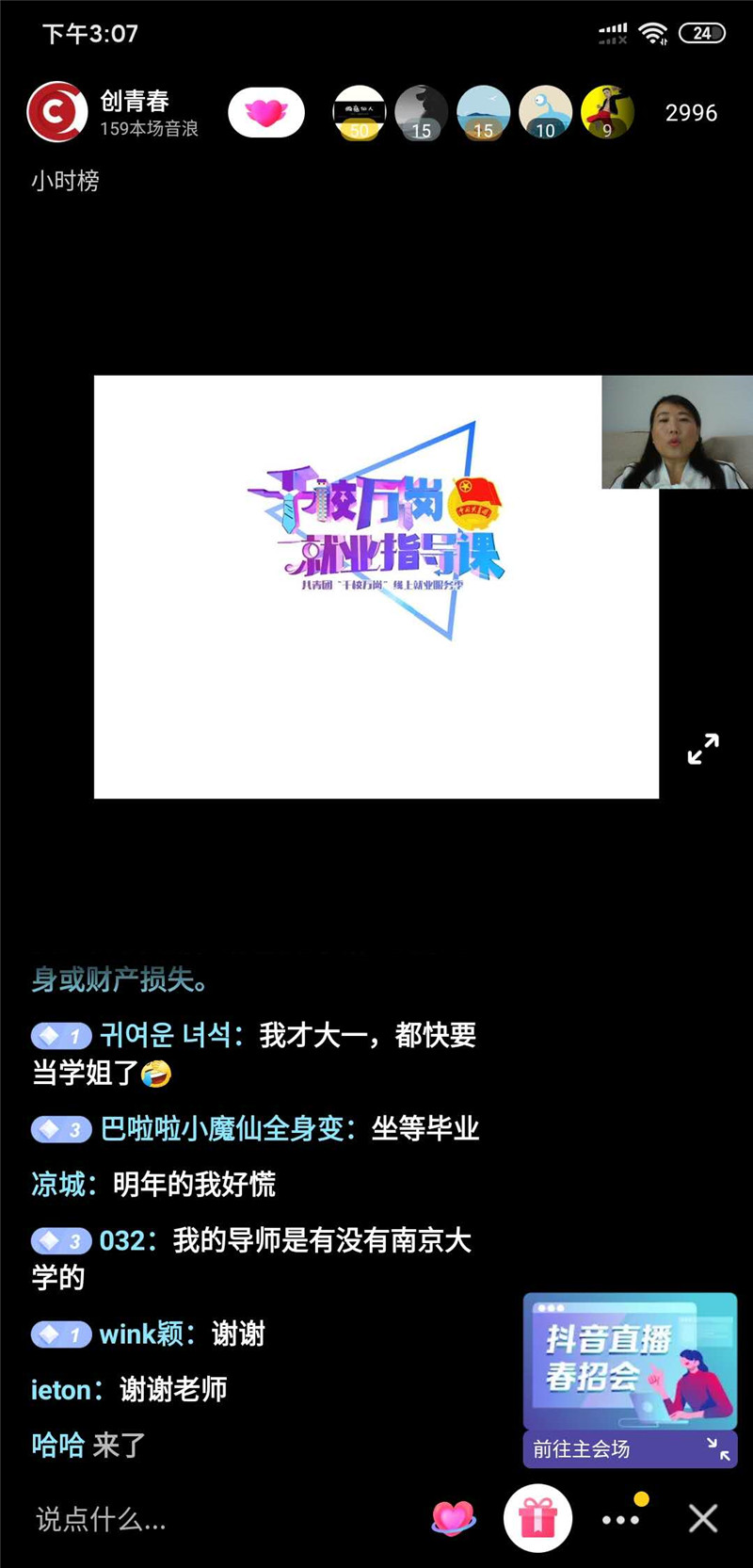Follow the host with heart button
Screen dimensions: 753x1568
tap(266, 113)
